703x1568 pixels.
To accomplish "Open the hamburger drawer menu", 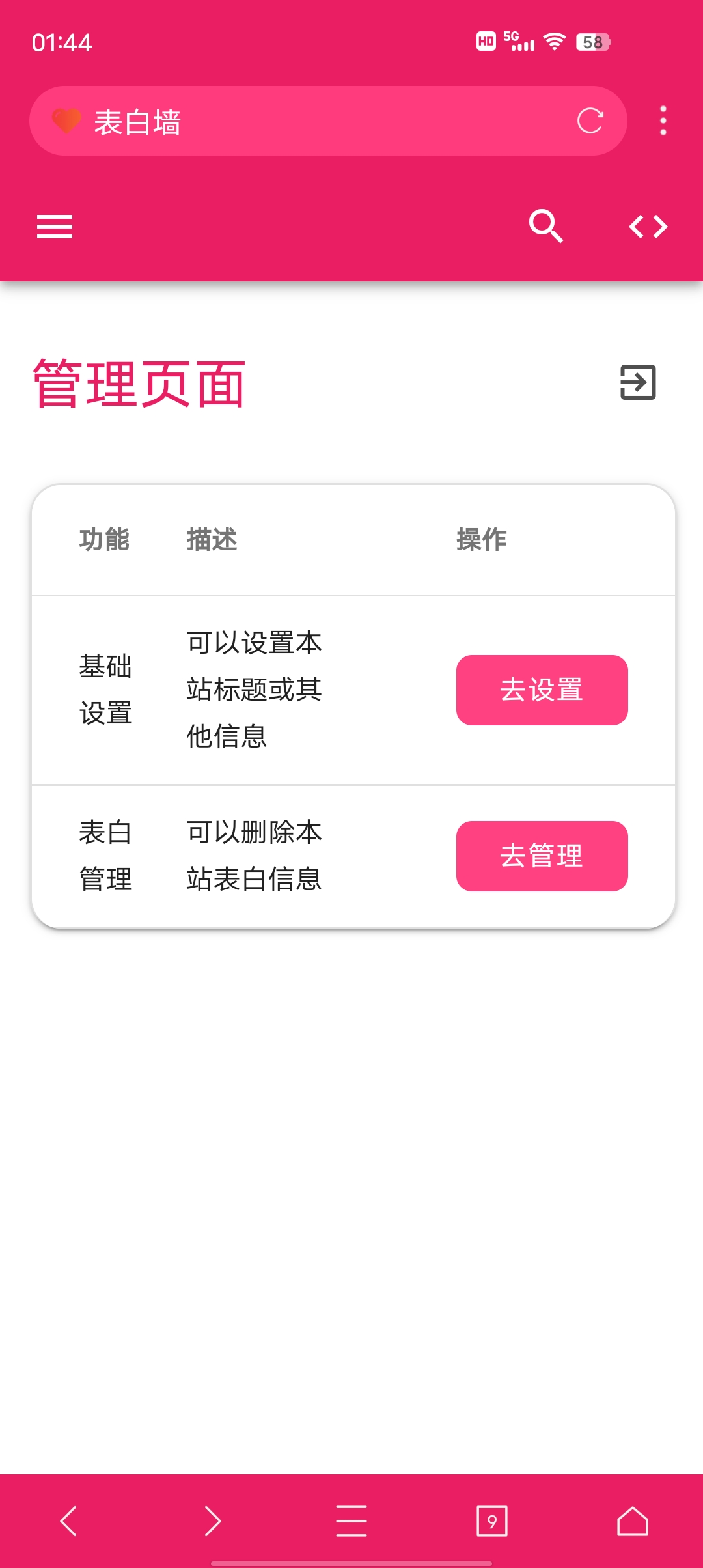I will (x=55, y=227).
